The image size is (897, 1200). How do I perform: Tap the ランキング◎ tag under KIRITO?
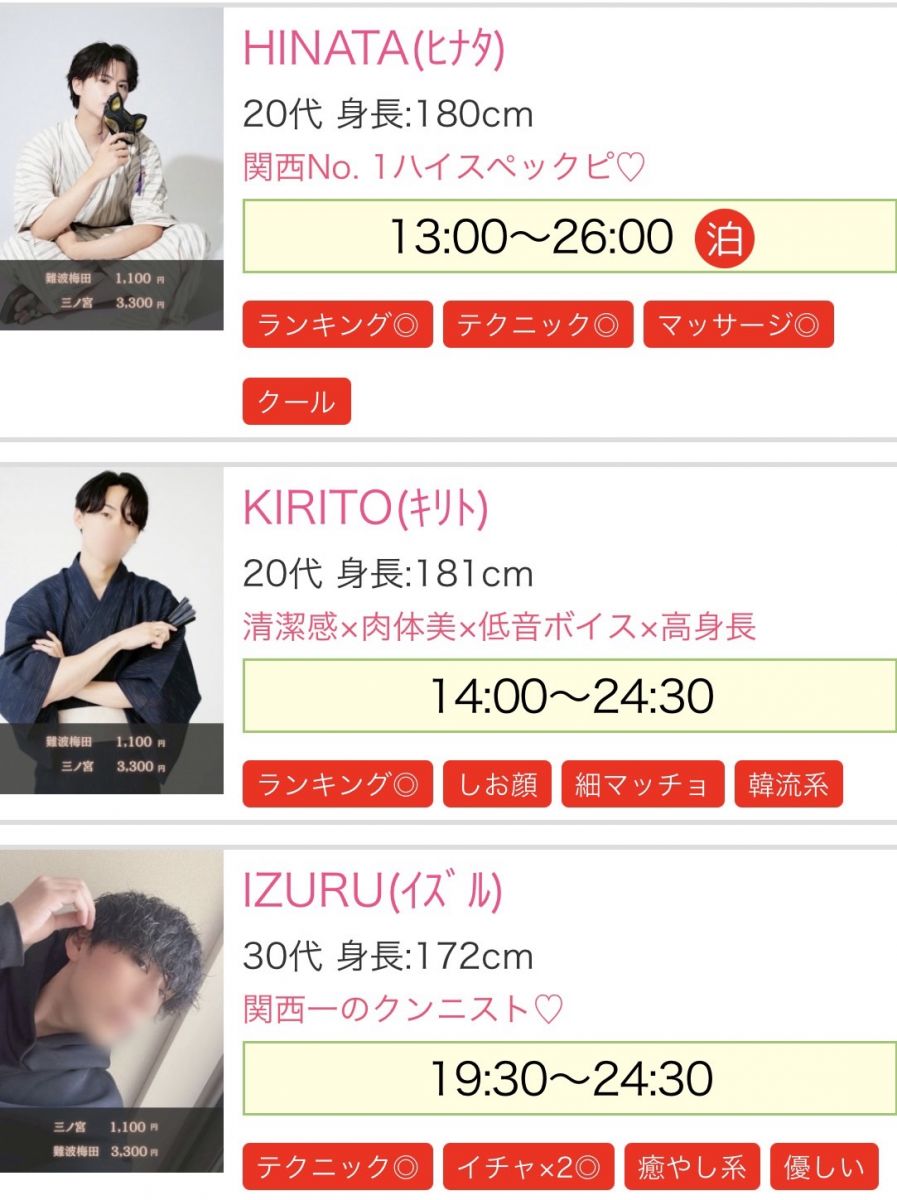point(337,784)
